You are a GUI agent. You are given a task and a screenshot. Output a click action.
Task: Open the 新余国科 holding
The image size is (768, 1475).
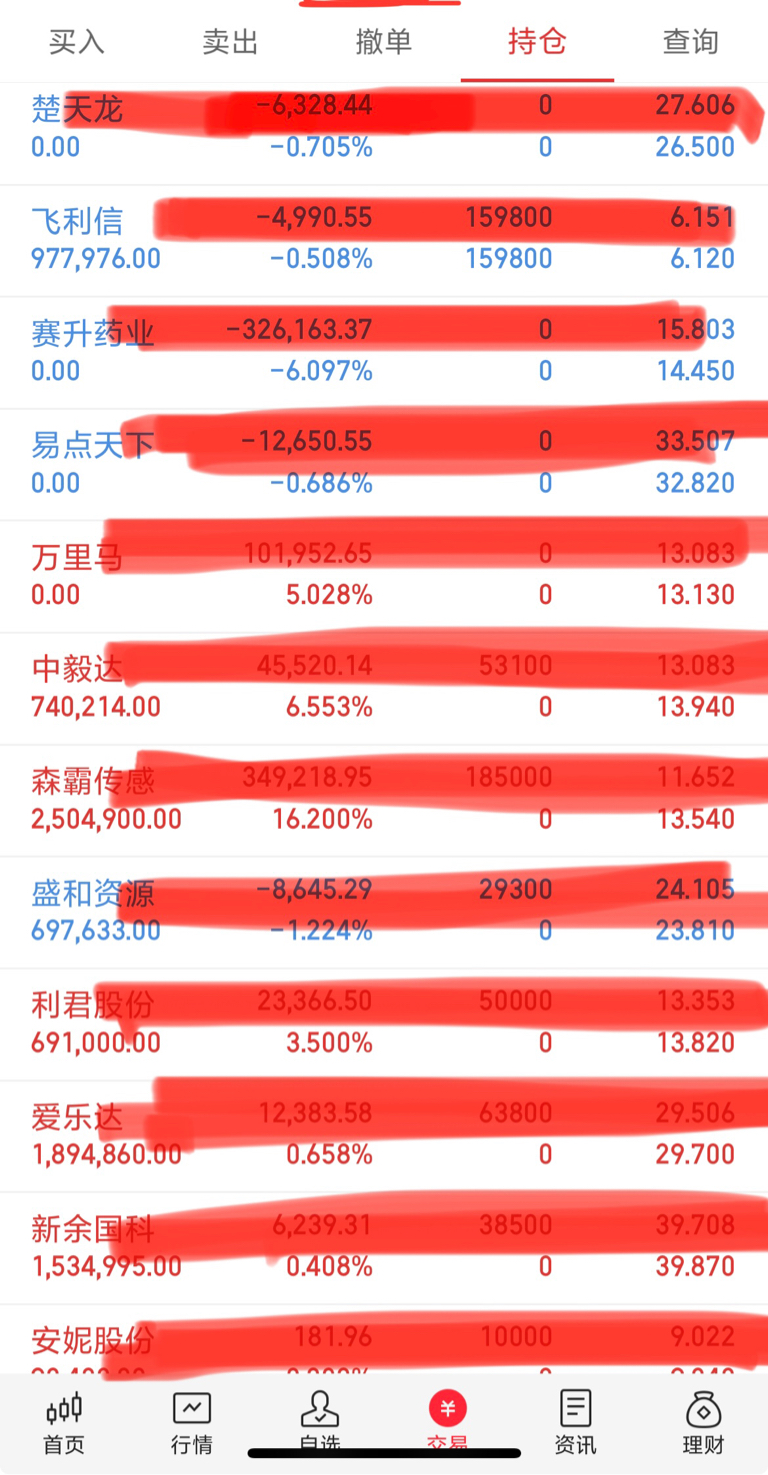pyautogui.click(x=384, y=1248)
